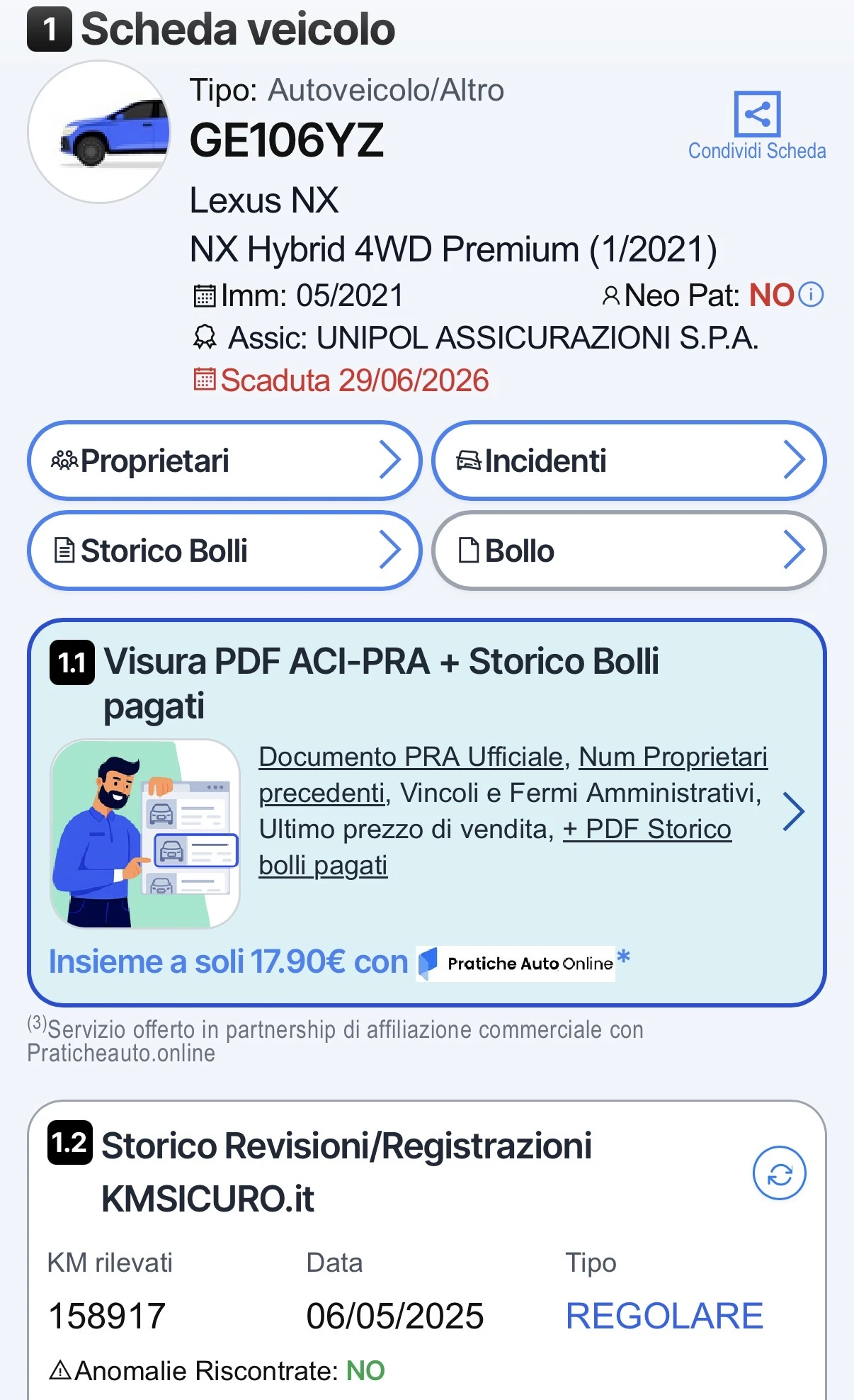View the Incidenti details
The image size is (854, 1400).
click(629, 461)
